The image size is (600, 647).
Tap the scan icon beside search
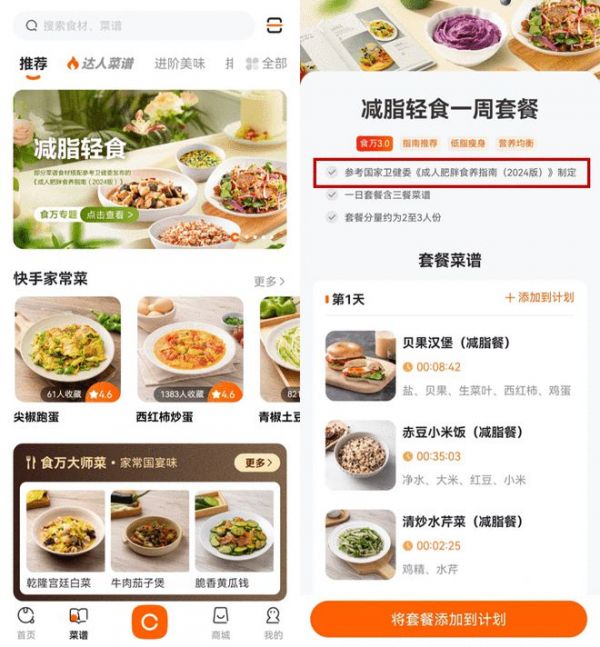pos(275,26)
